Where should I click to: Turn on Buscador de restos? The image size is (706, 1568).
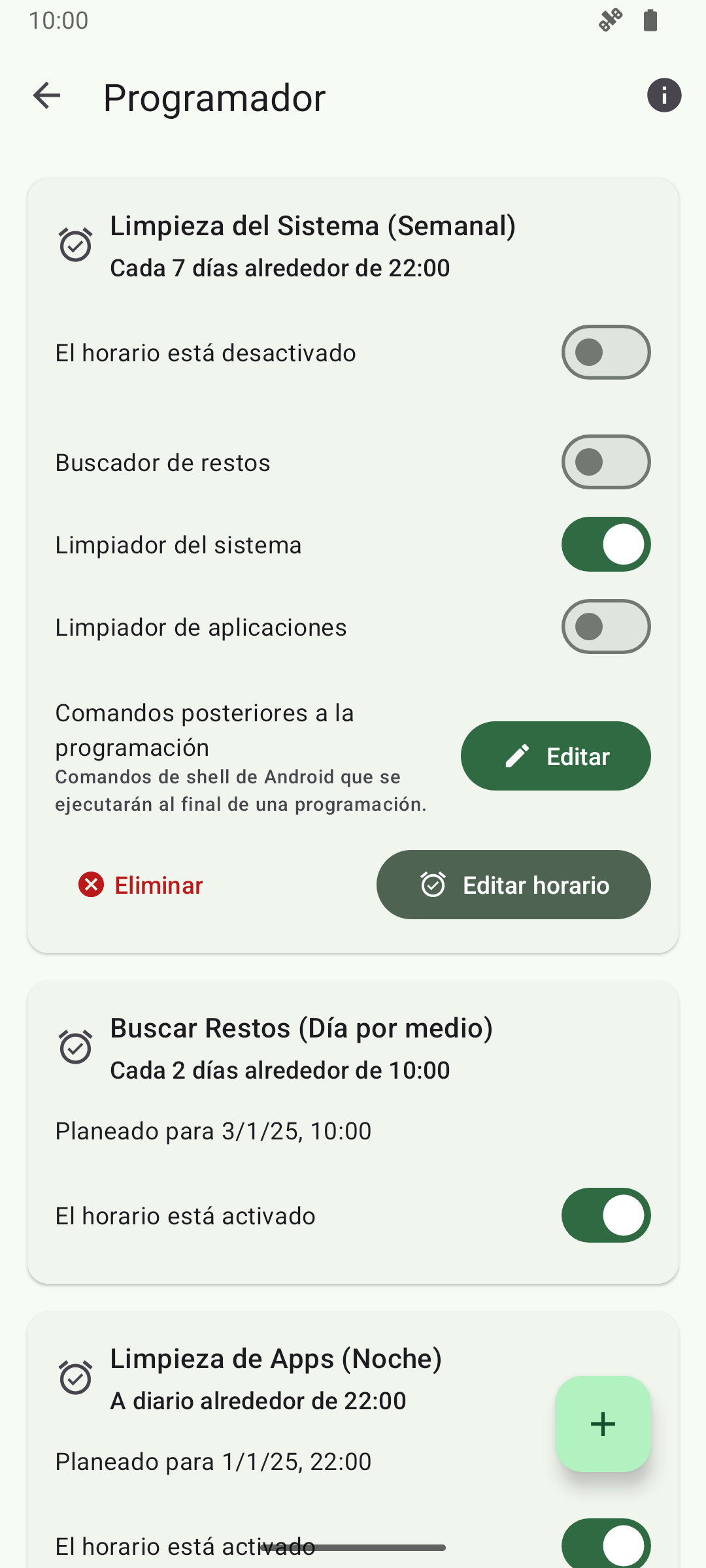coord(605,462)
